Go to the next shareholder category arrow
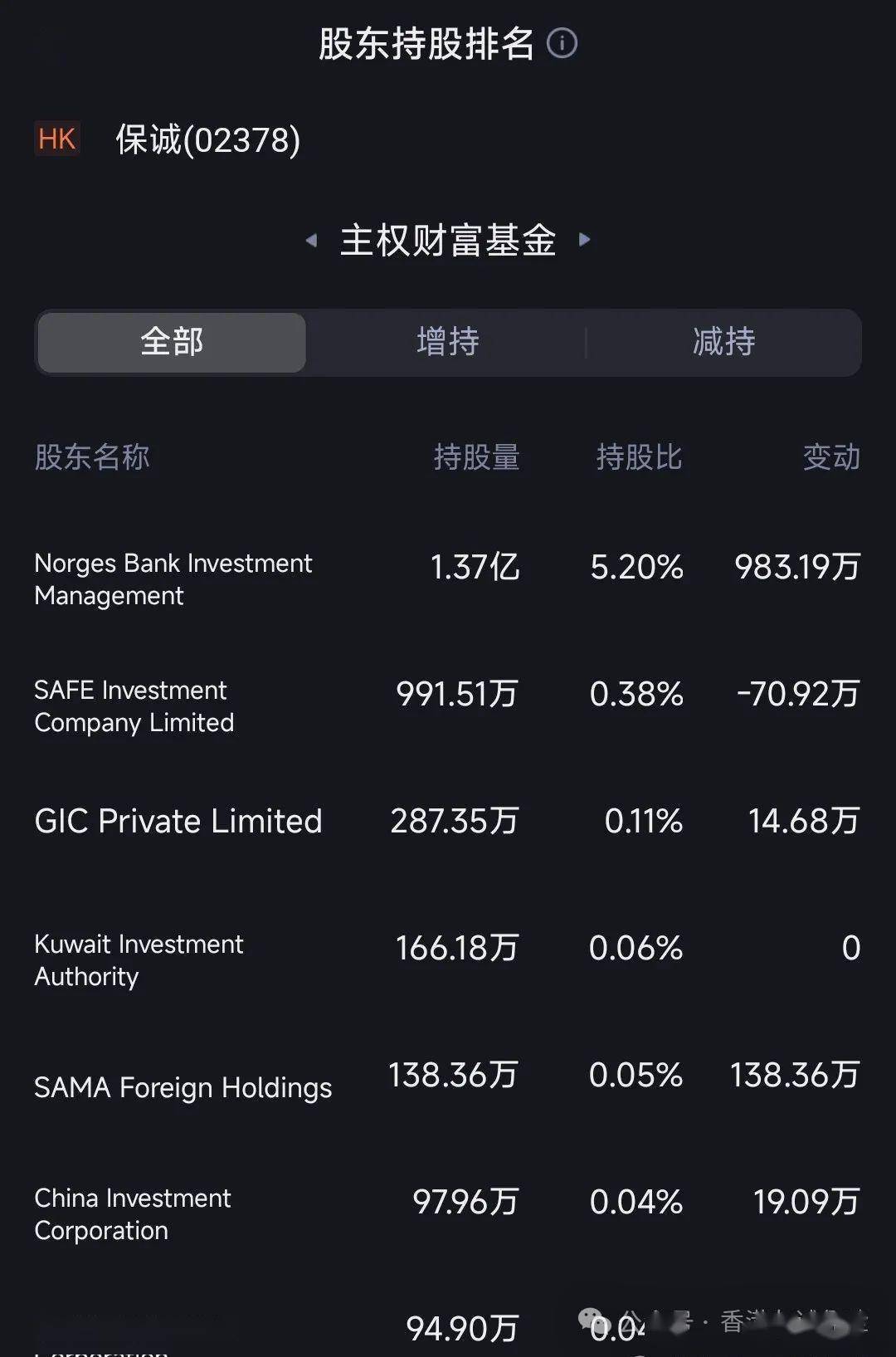Image resolution: width=896 pixels, height=1357 pixels. tap(585, 240)
